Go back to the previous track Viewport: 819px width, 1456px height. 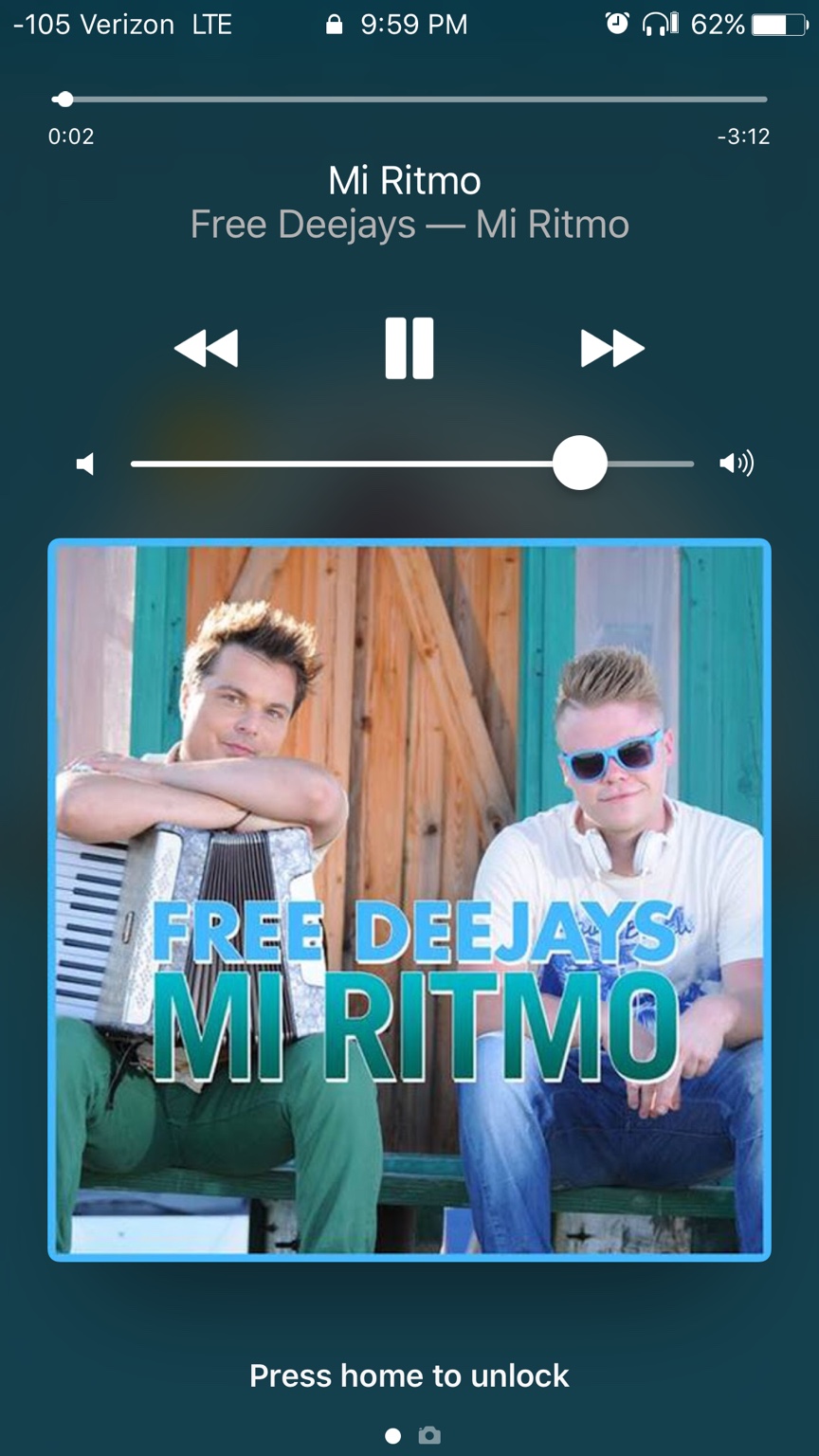[207, 349]
